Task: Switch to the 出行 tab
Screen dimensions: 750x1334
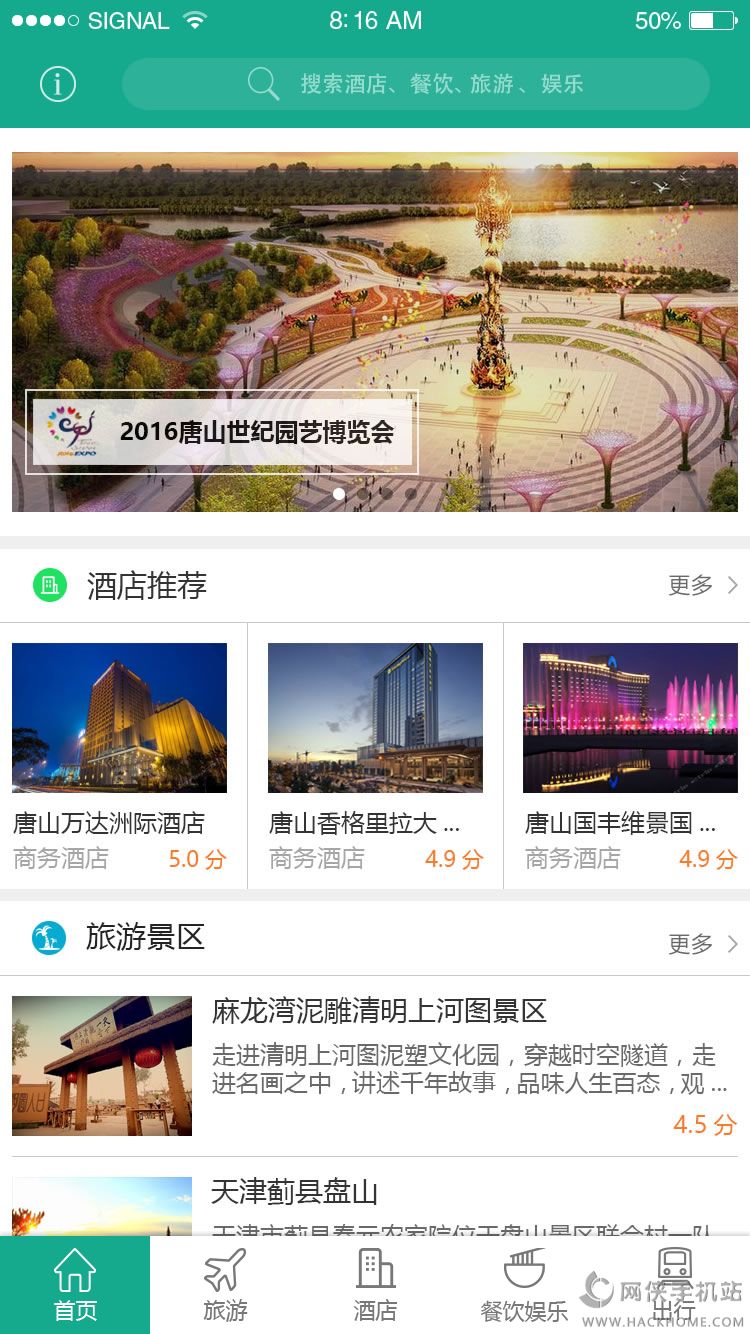Action: (x=674, y=1285)
